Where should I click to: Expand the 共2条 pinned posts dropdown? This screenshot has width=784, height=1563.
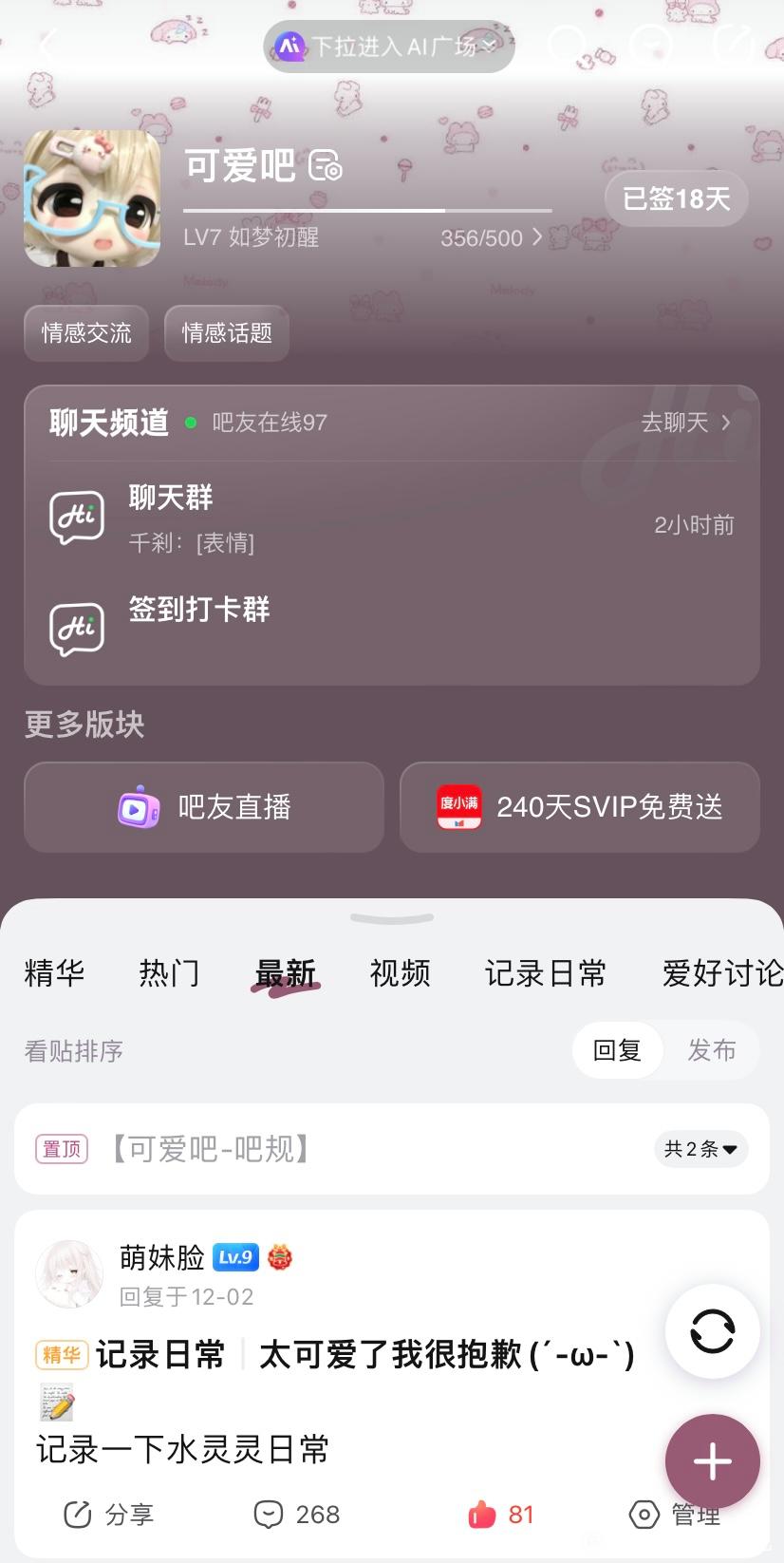701,1149
